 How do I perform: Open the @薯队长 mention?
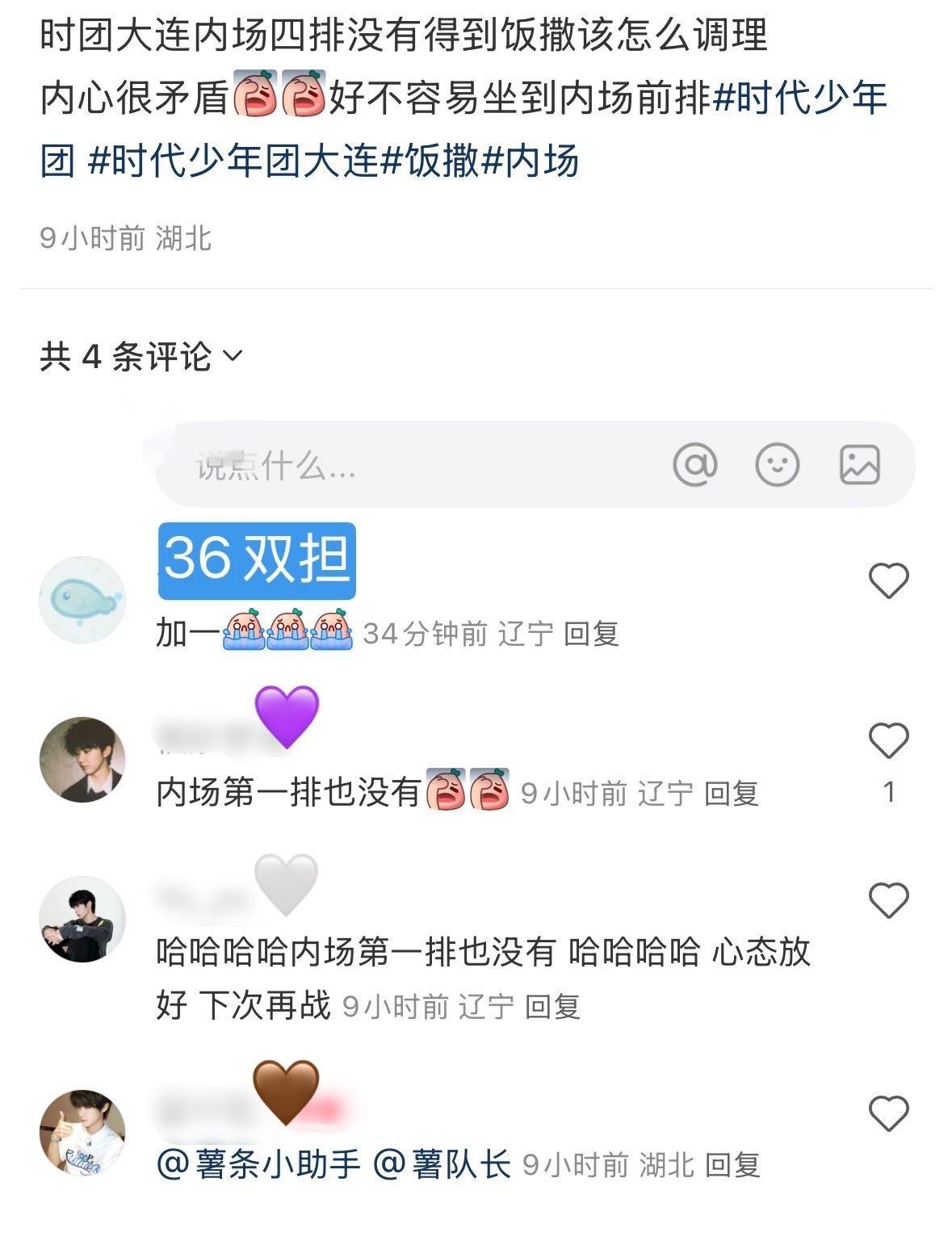click(442, 1165)
